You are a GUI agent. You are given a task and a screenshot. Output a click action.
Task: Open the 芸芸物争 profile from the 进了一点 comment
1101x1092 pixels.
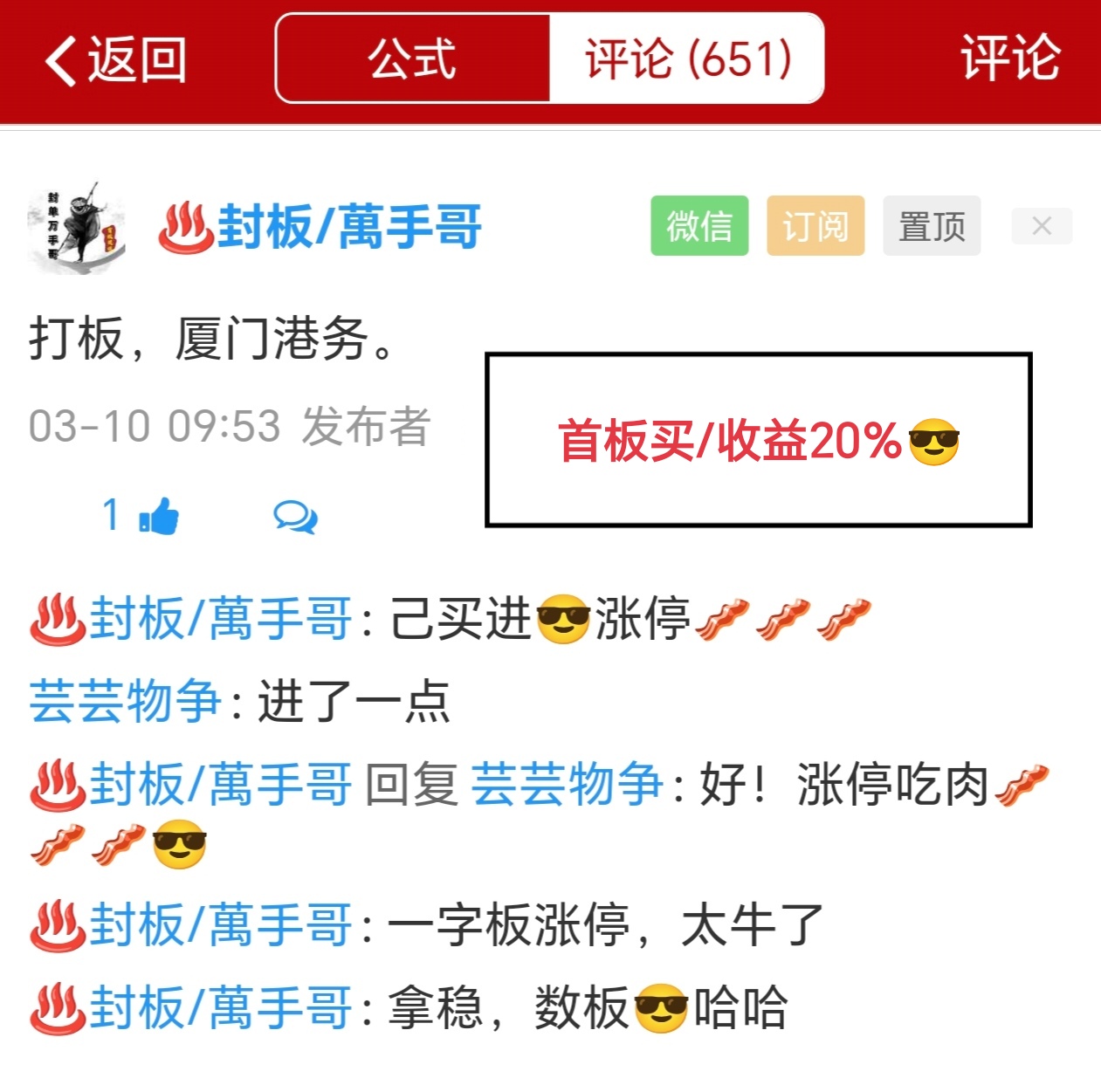click(x=125, y=701)
